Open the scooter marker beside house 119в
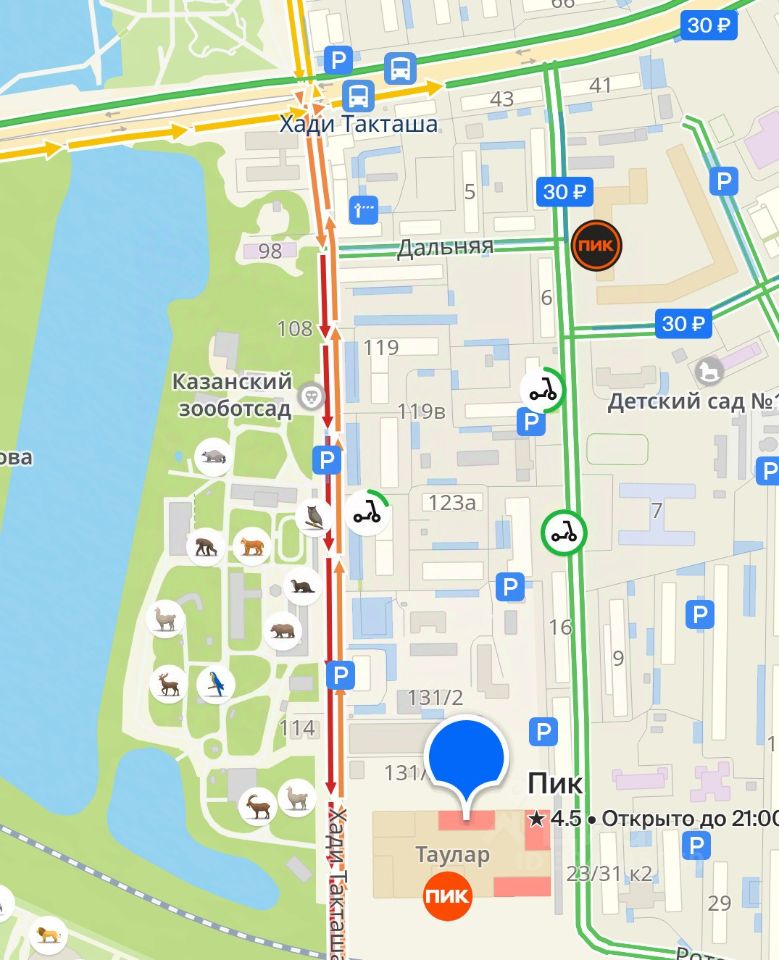779x960 pixels. 542,389
